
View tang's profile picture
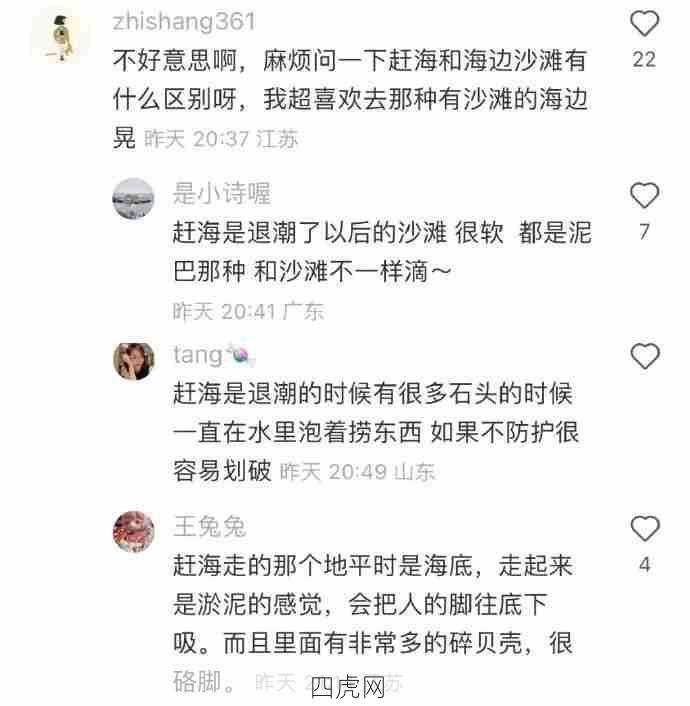click(133, 360)
